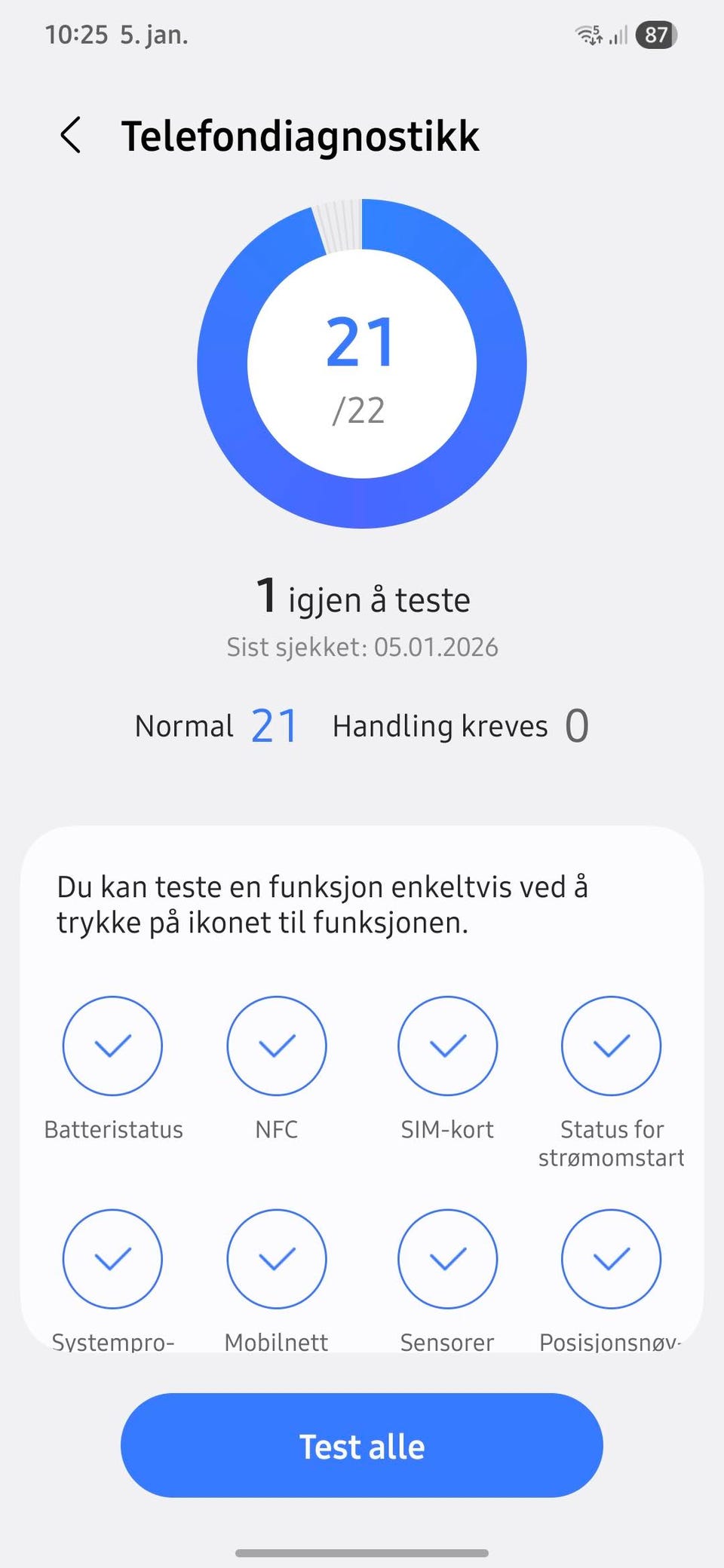Screen dimensions: 724x1568
Task: Test the NFC function
Action: pos(277,1046)
